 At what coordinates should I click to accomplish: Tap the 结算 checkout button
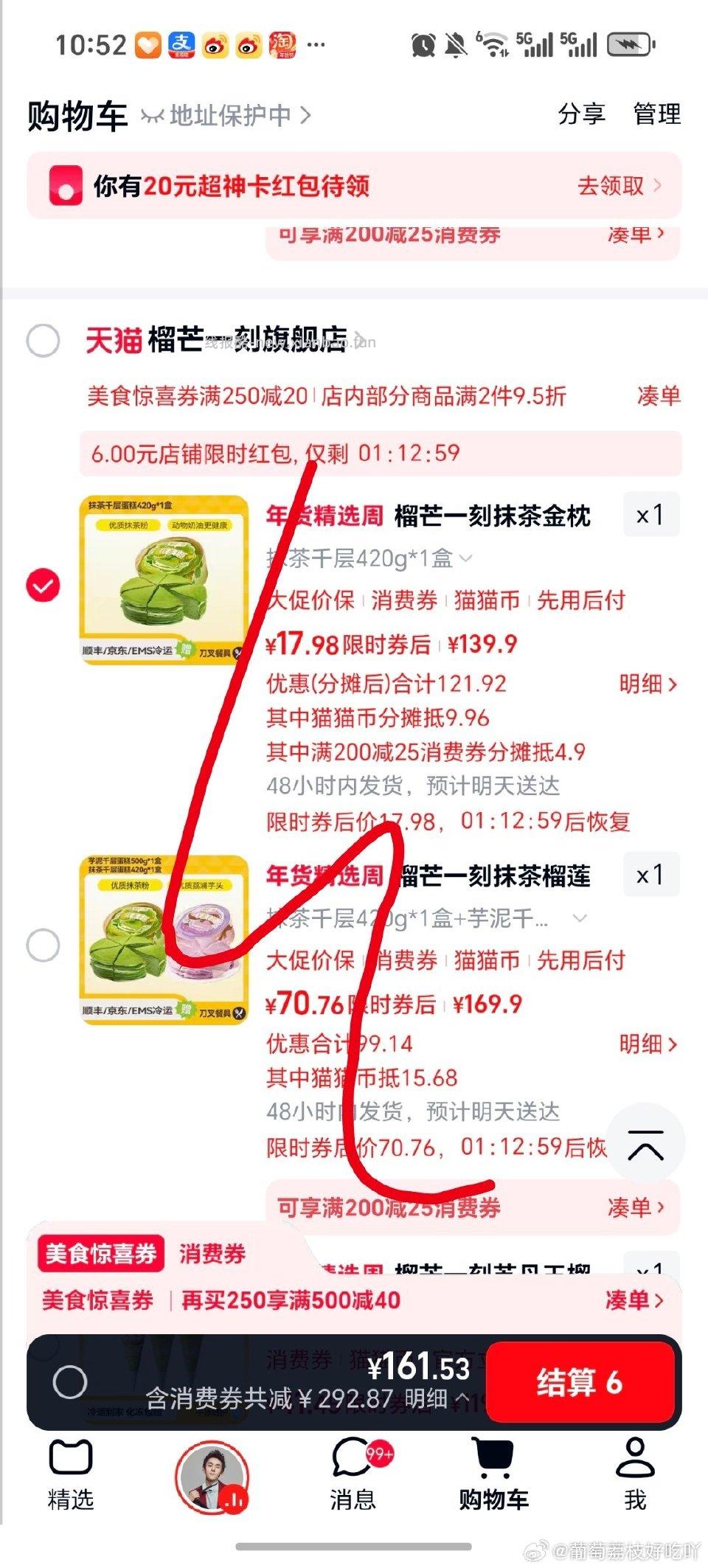tap(583, 1381)
